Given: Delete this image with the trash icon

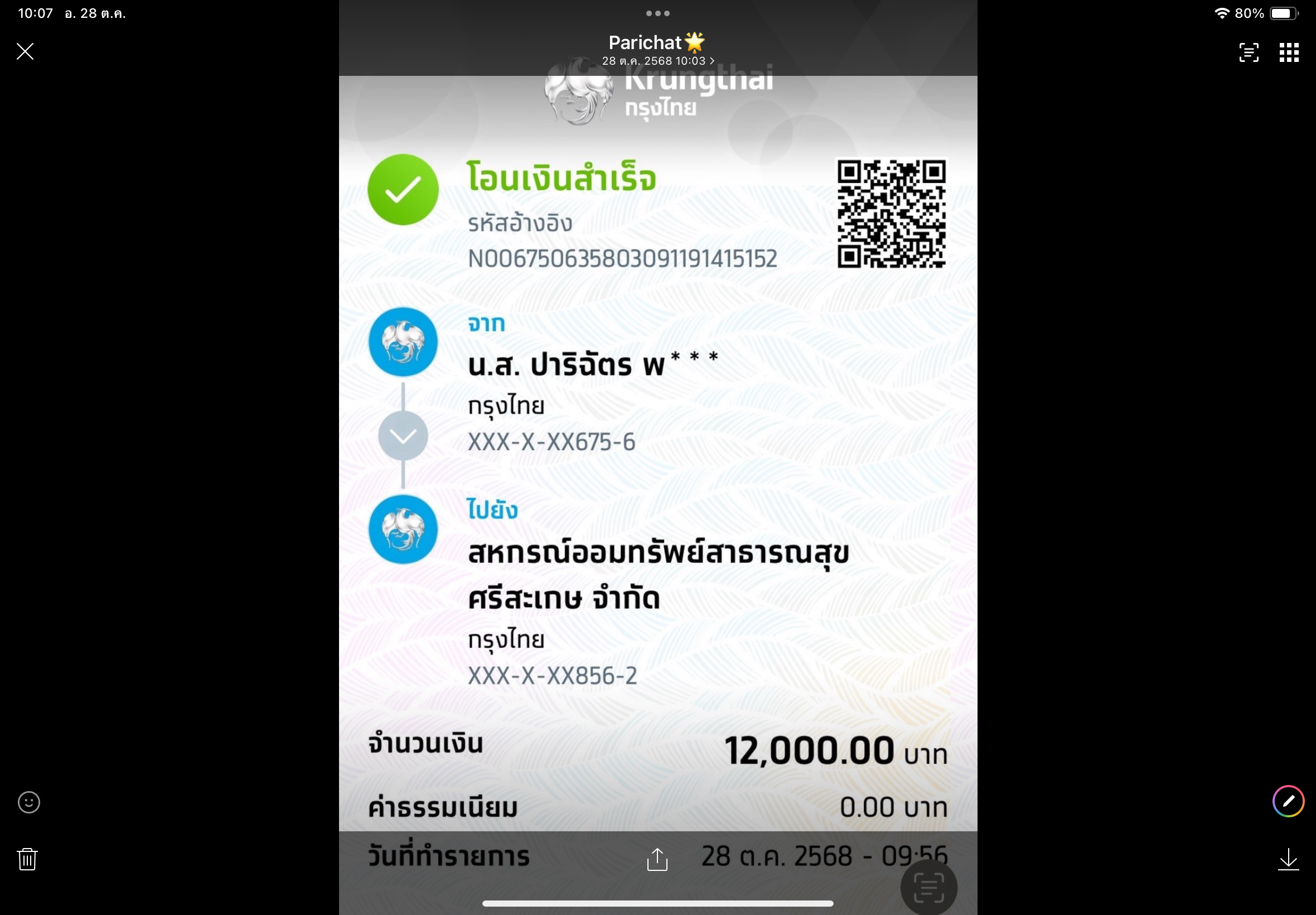Looking at the screenshot, I should coord(27,859).
